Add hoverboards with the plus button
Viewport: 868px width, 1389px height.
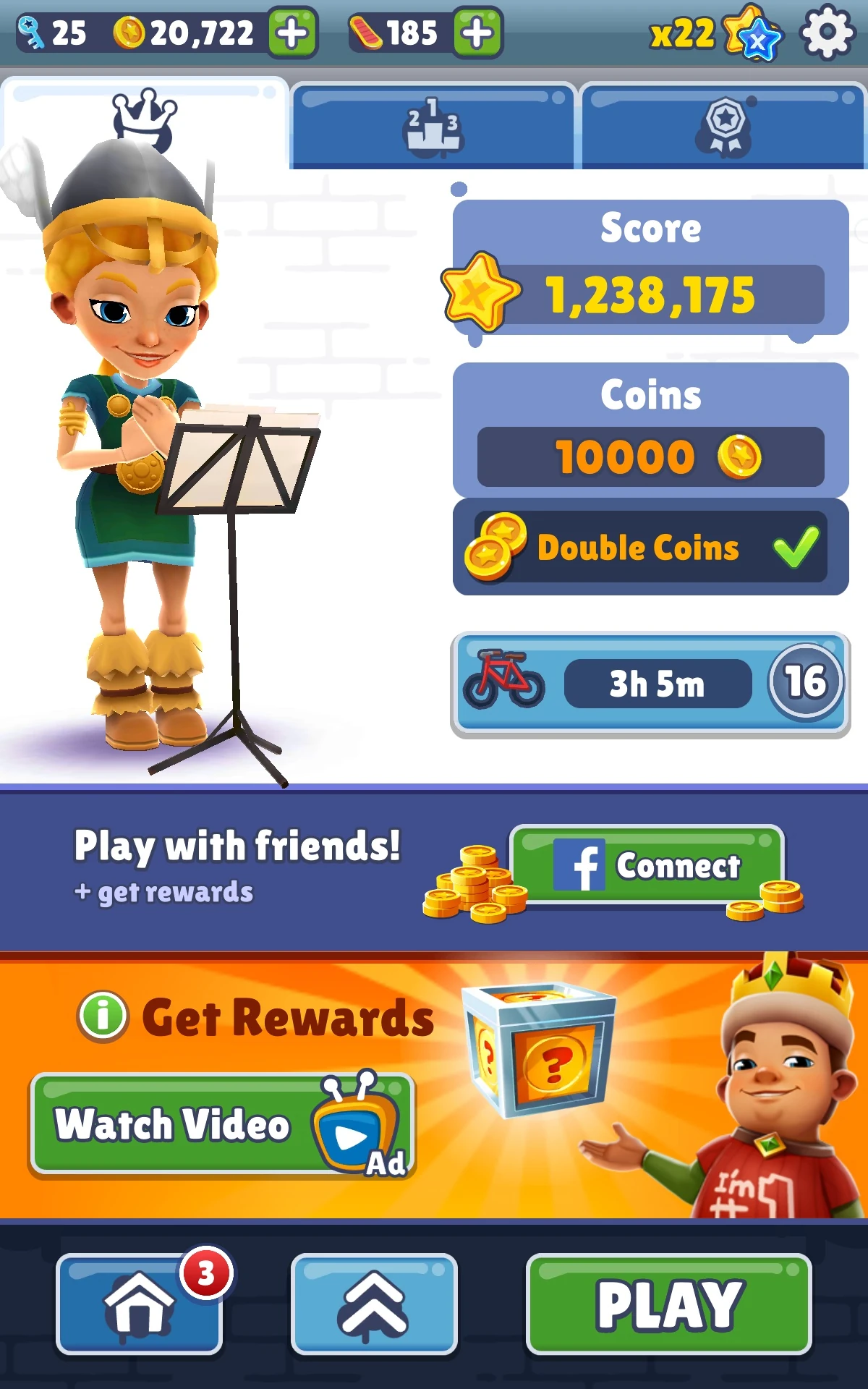(477, 33)
